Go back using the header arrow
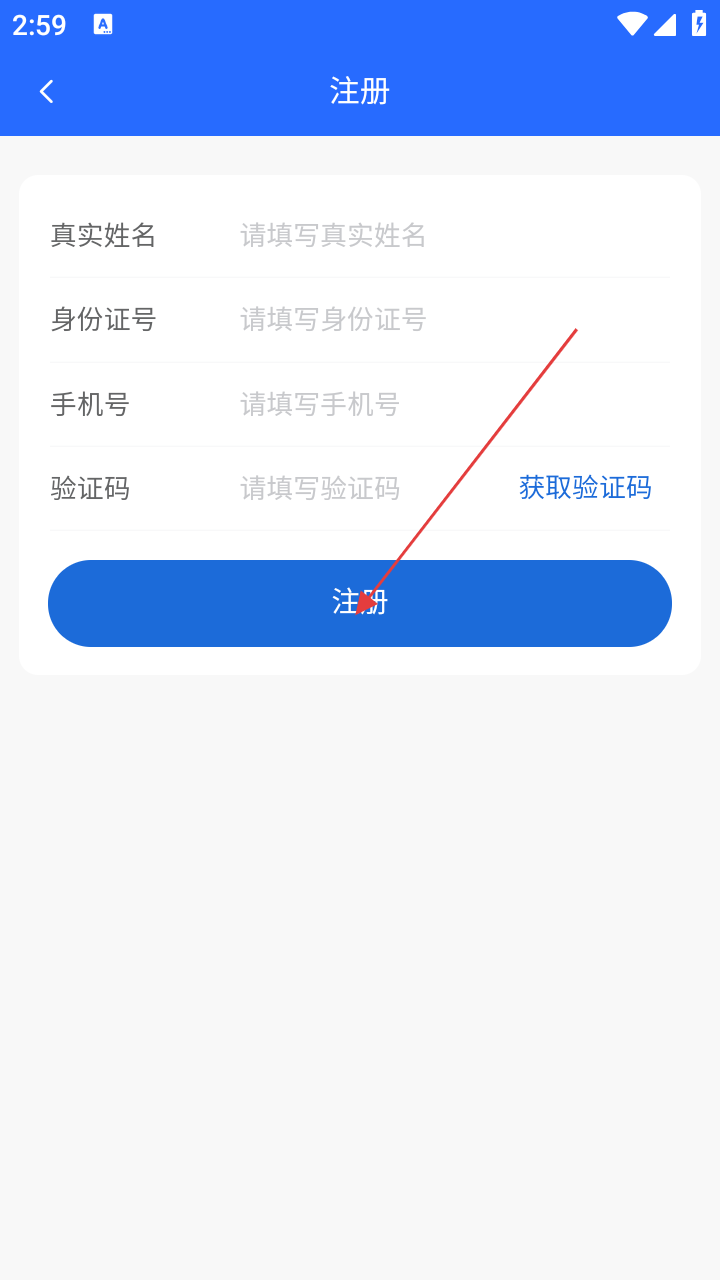The height and width of the screenshot is (1280, 720). (46, 91)
